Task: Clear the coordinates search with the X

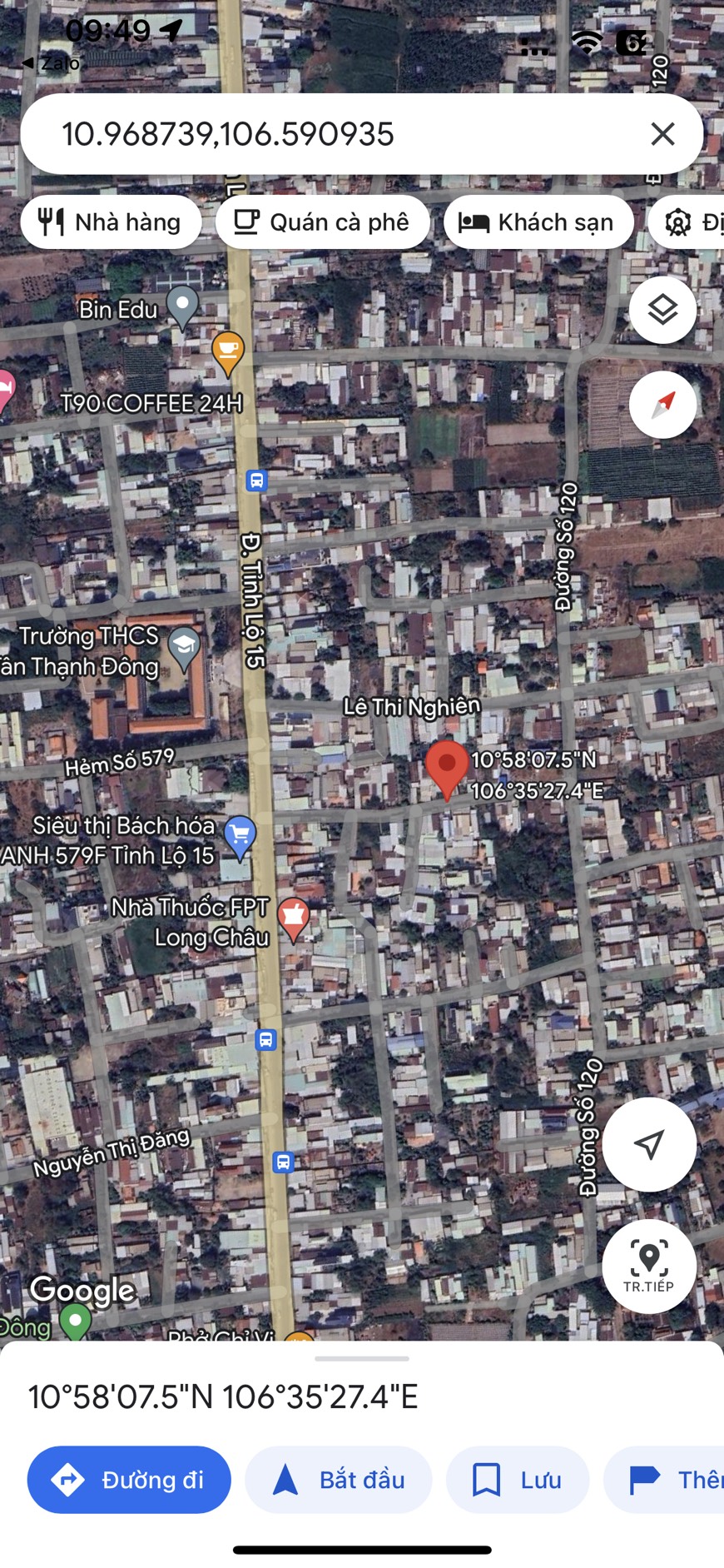Action: (x=662, y=134)
